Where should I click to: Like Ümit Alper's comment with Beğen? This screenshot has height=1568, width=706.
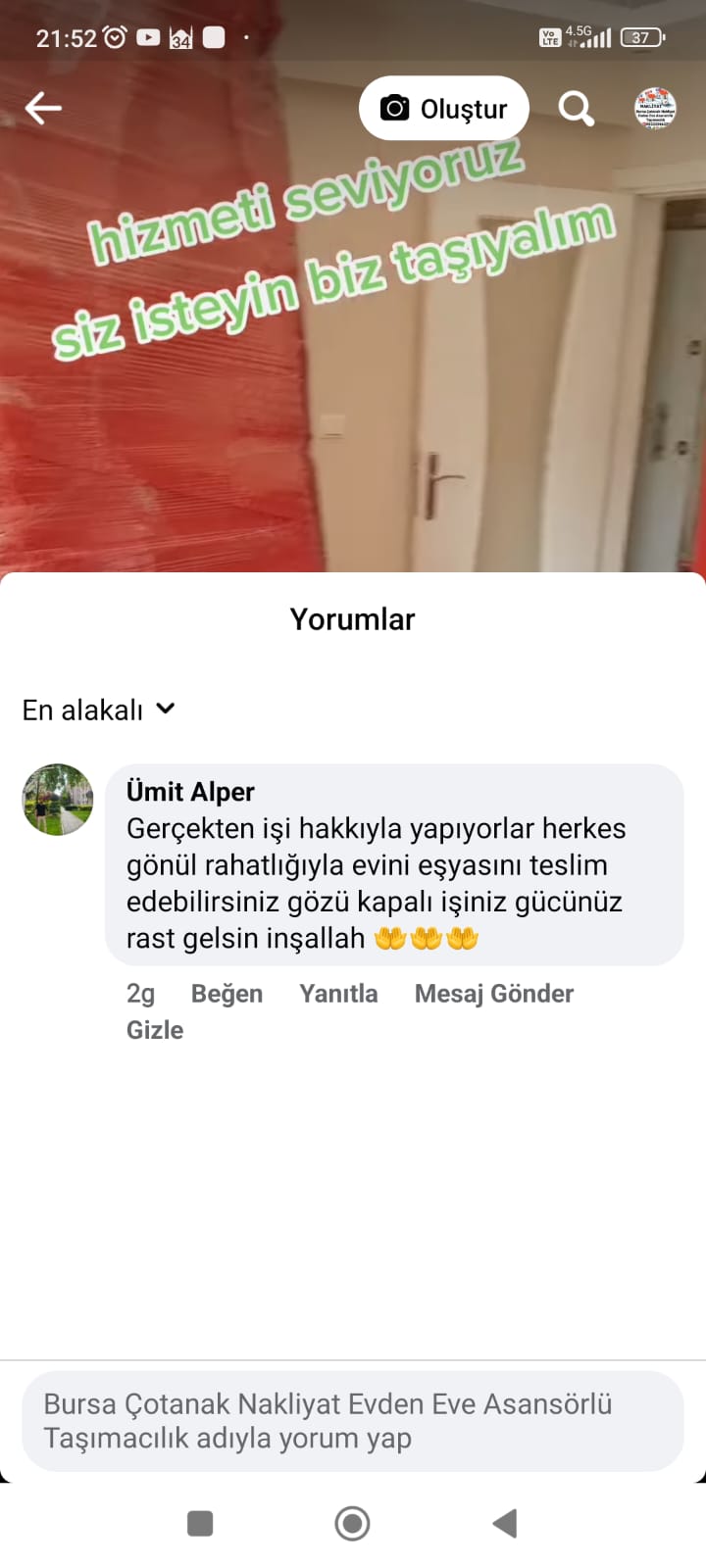(x=227, y=994)
